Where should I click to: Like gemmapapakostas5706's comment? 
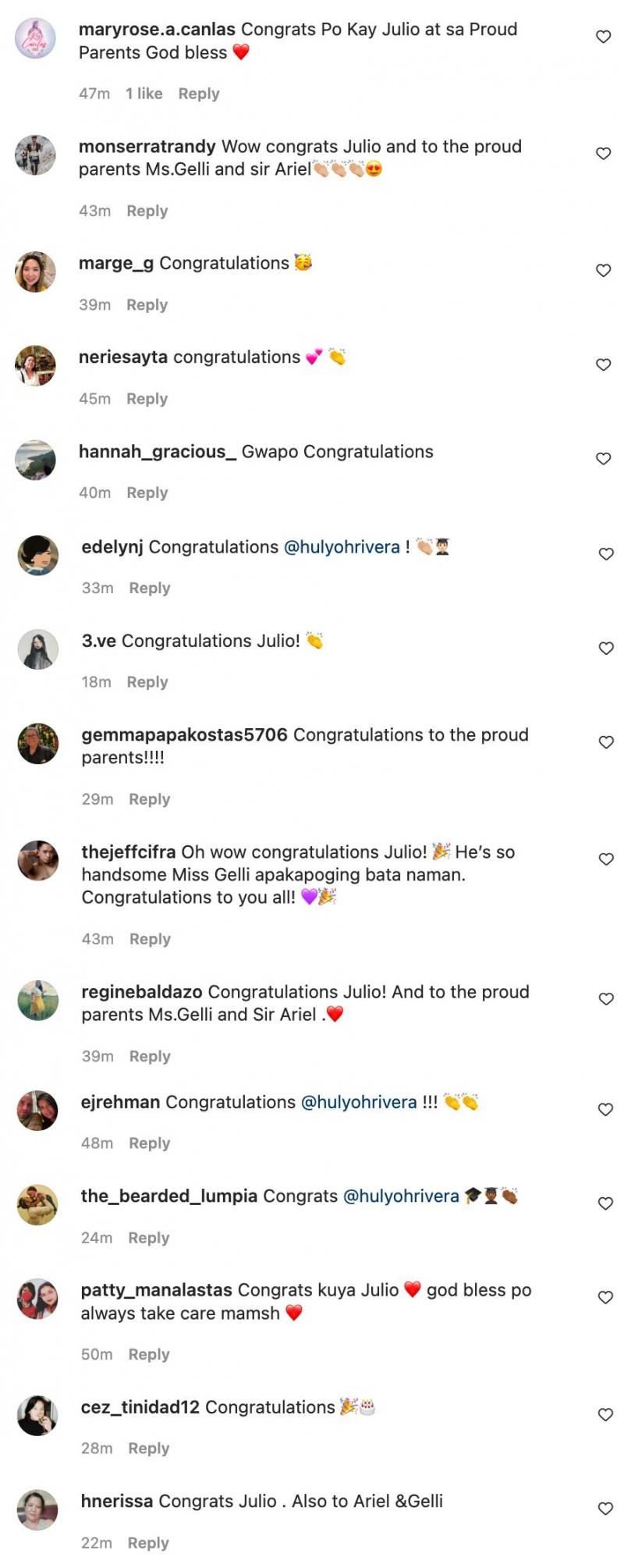click(x=605, y=742)
